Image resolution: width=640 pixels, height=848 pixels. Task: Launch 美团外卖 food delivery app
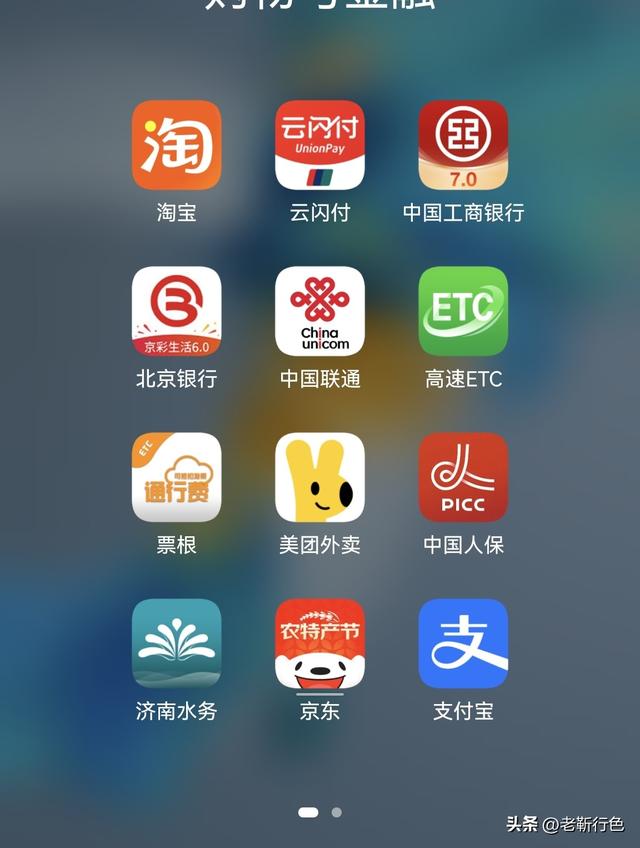click(320, 477)
